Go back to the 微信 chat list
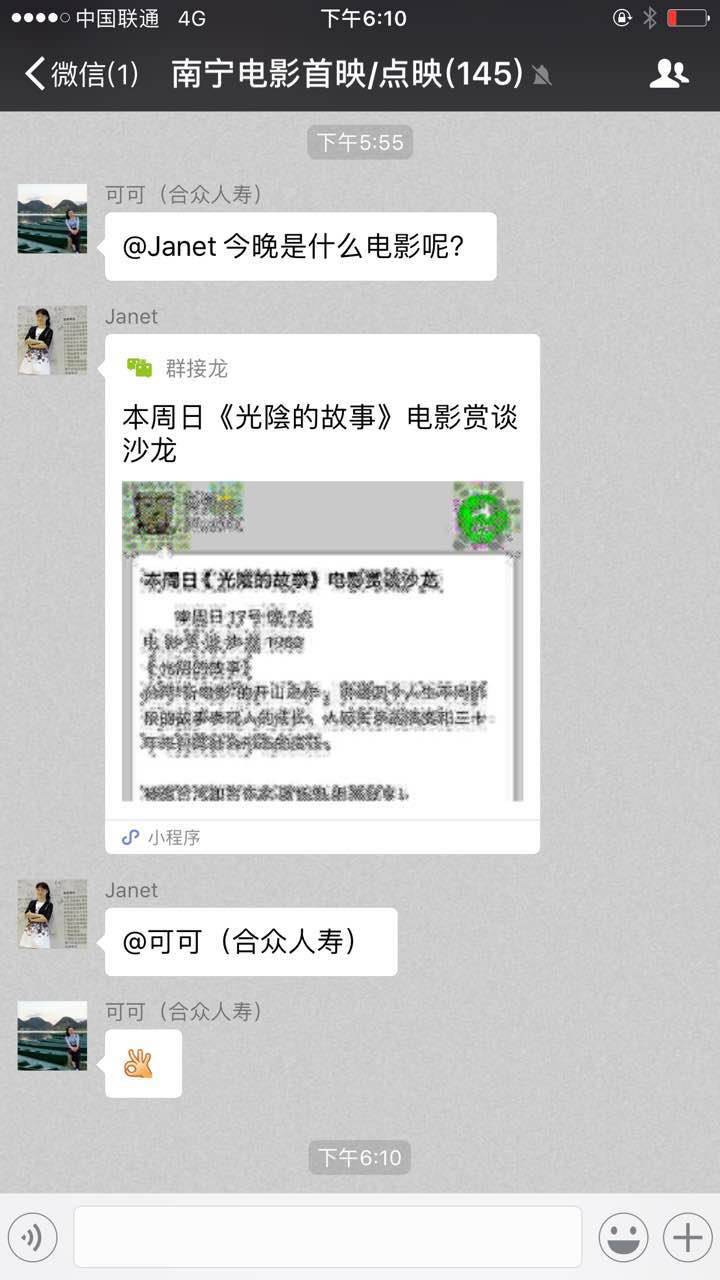The height and width of the screenshot is (1280, 720). click(x=80, y=74)
